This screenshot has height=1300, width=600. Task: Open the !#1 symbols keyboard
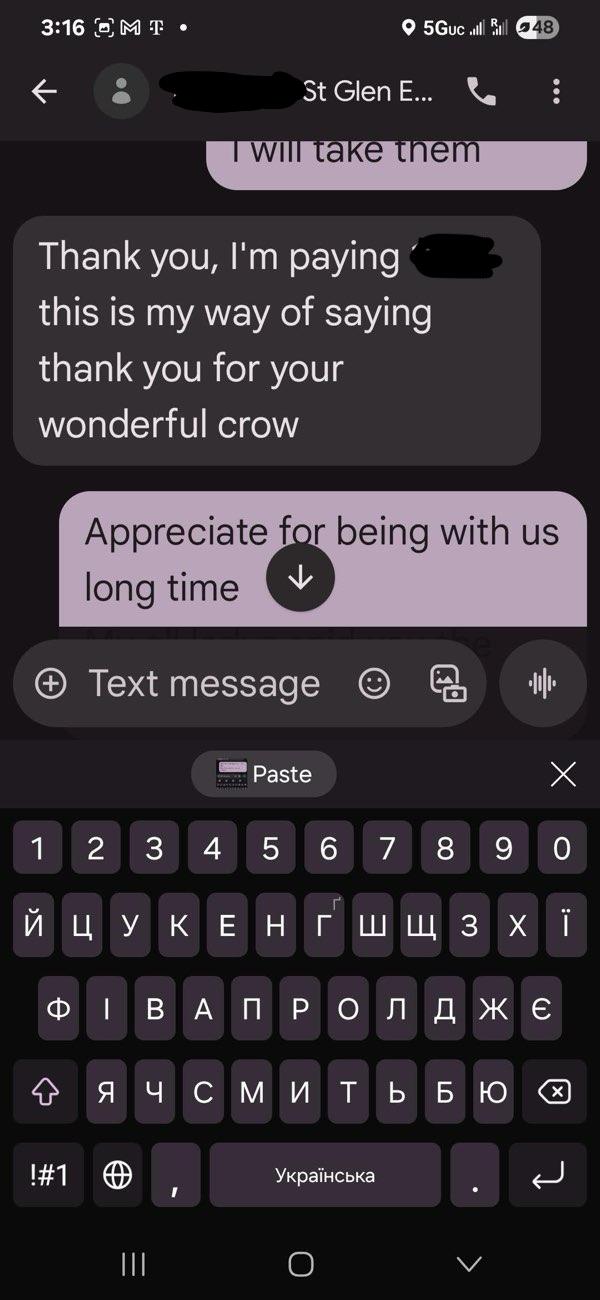[x=48, y=1175]
